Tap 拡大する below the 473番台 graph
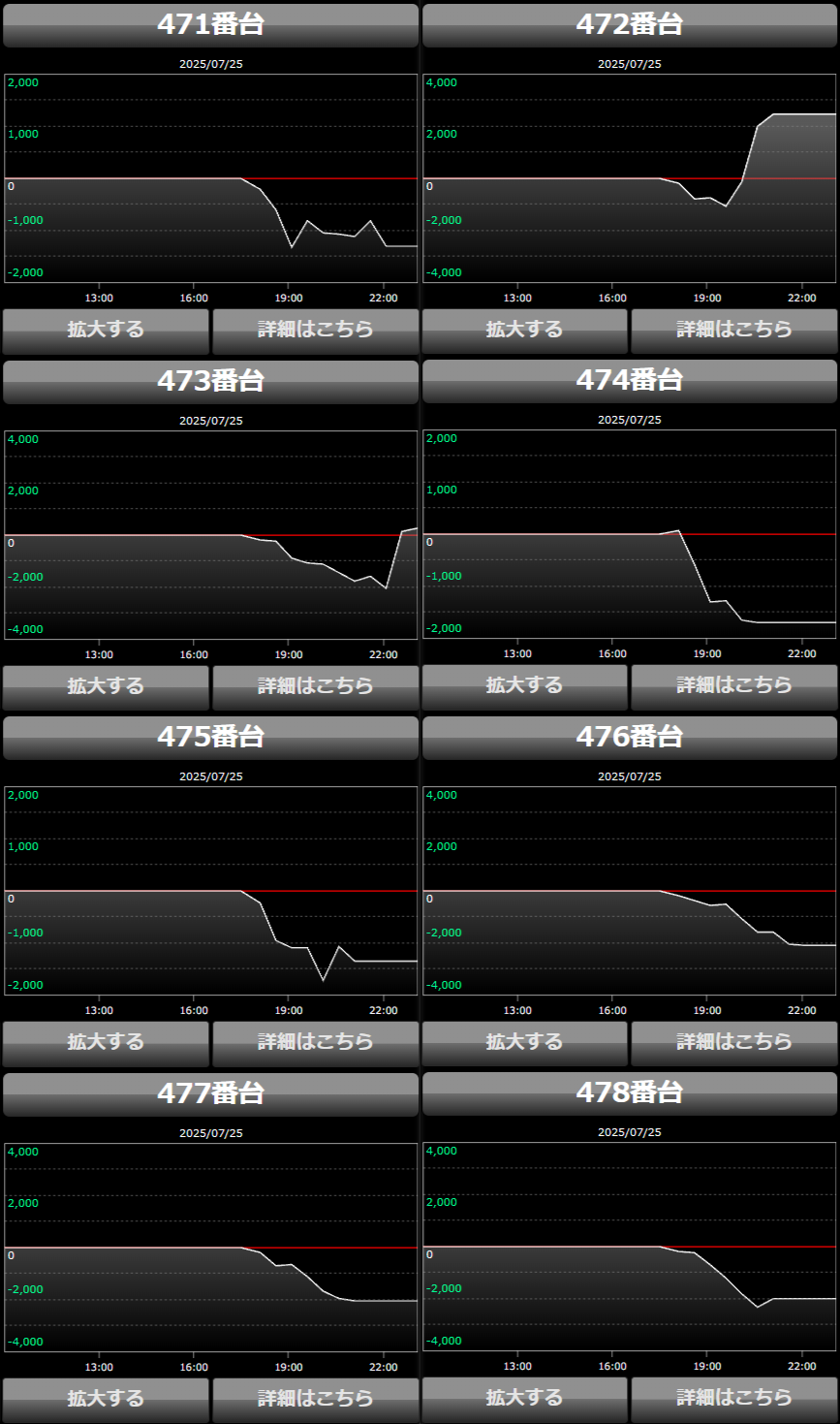The width and height of the screenshot is (840, 1424). 106,686
